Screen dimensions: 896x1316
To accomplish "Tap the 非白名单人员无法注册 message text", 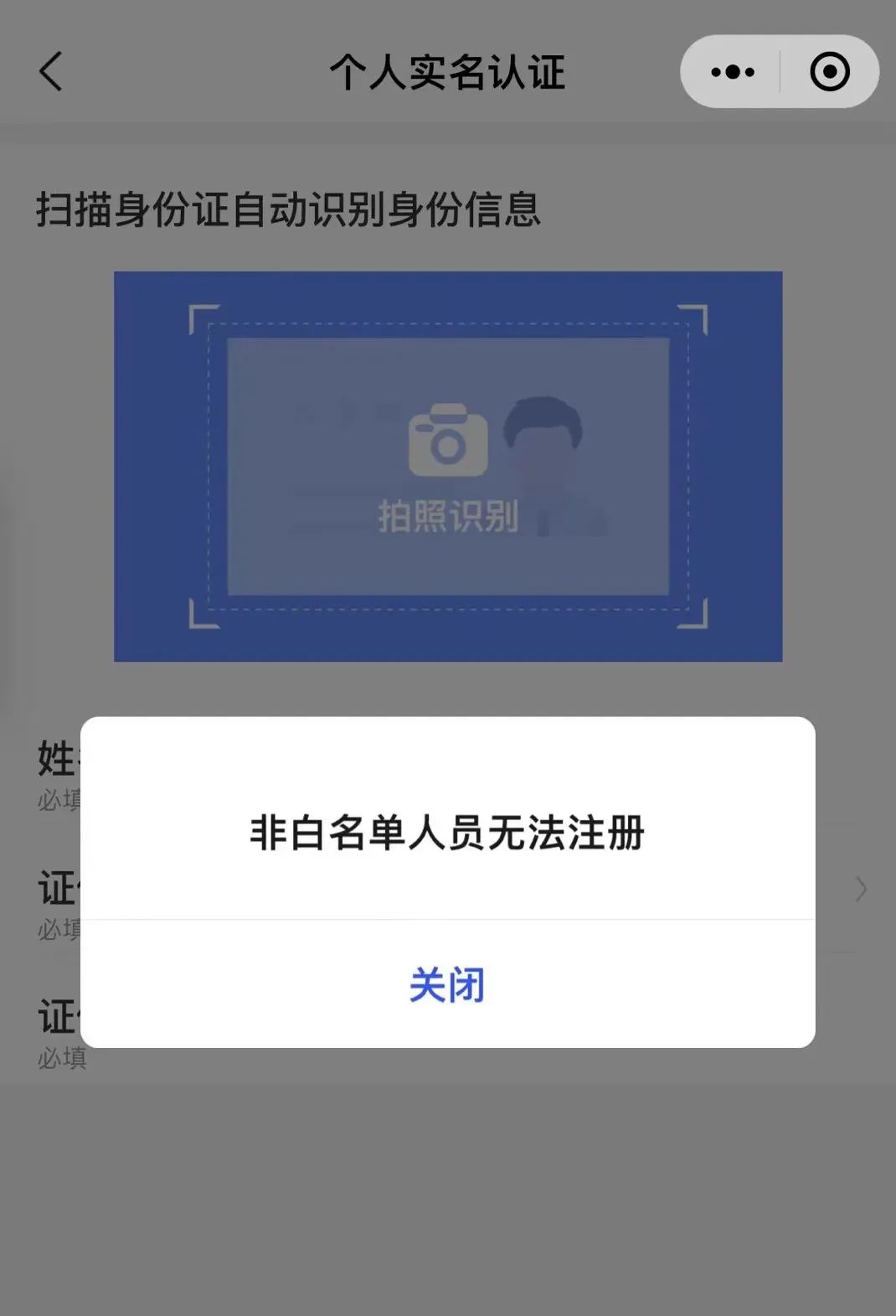I will (x=449, y=832).
